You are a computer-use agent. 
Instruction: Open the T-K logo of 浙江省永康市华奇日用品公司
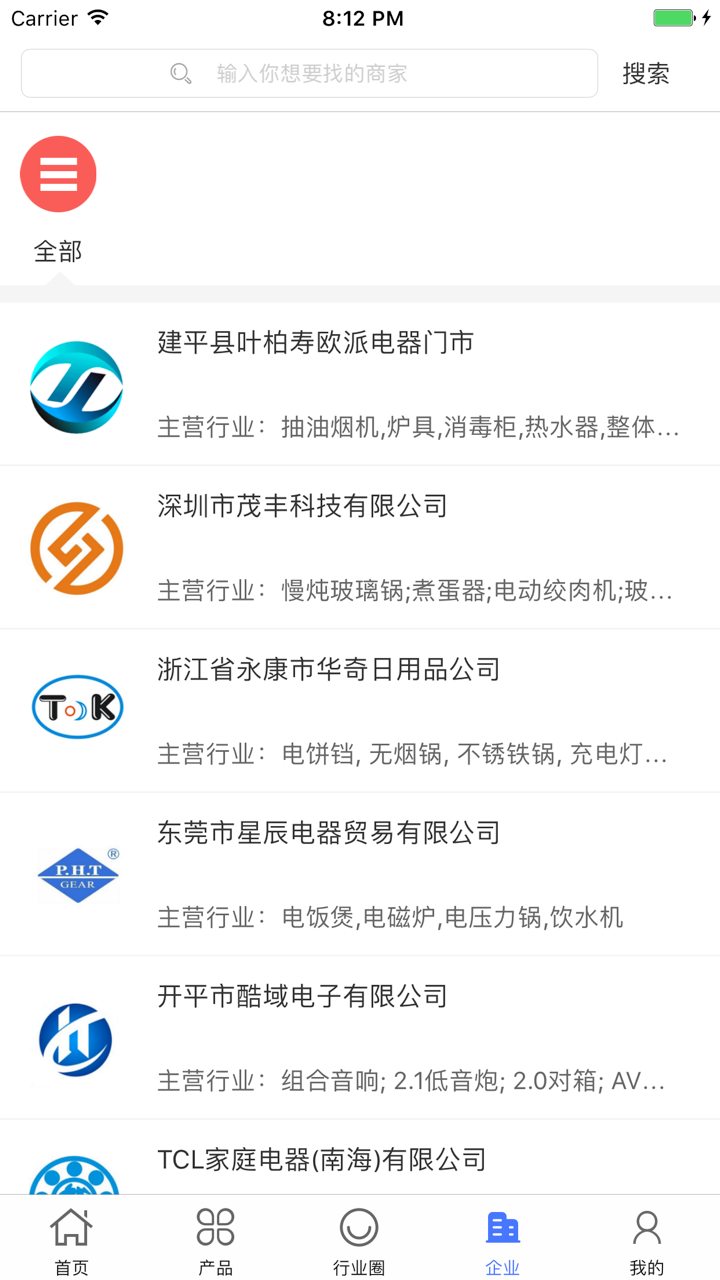[77, 706]
